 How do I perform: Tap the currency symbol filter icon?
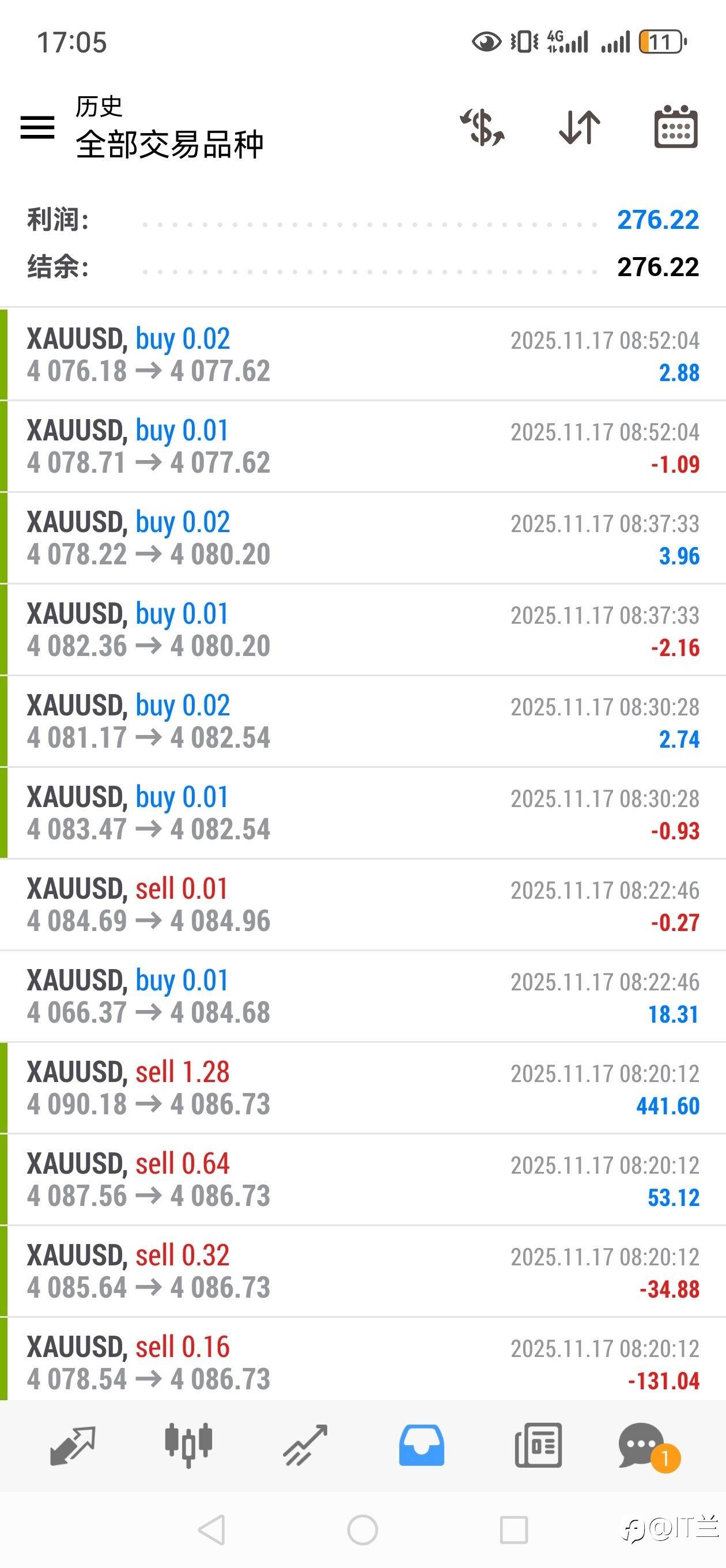click(x=482, y=127)
